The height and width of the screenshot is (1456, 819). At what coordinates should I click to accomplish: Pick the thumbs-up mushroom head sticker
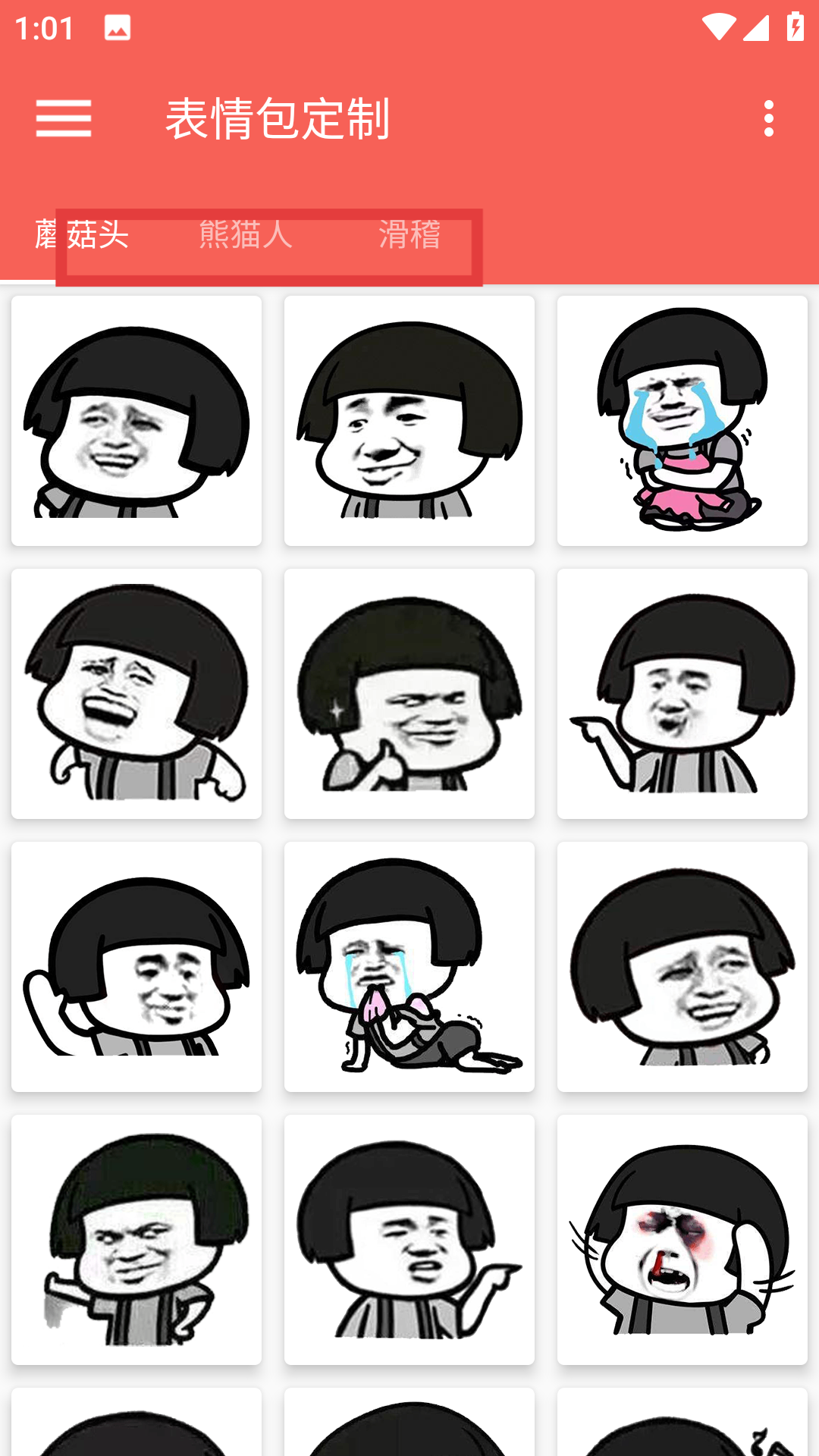tap(409, 694)
